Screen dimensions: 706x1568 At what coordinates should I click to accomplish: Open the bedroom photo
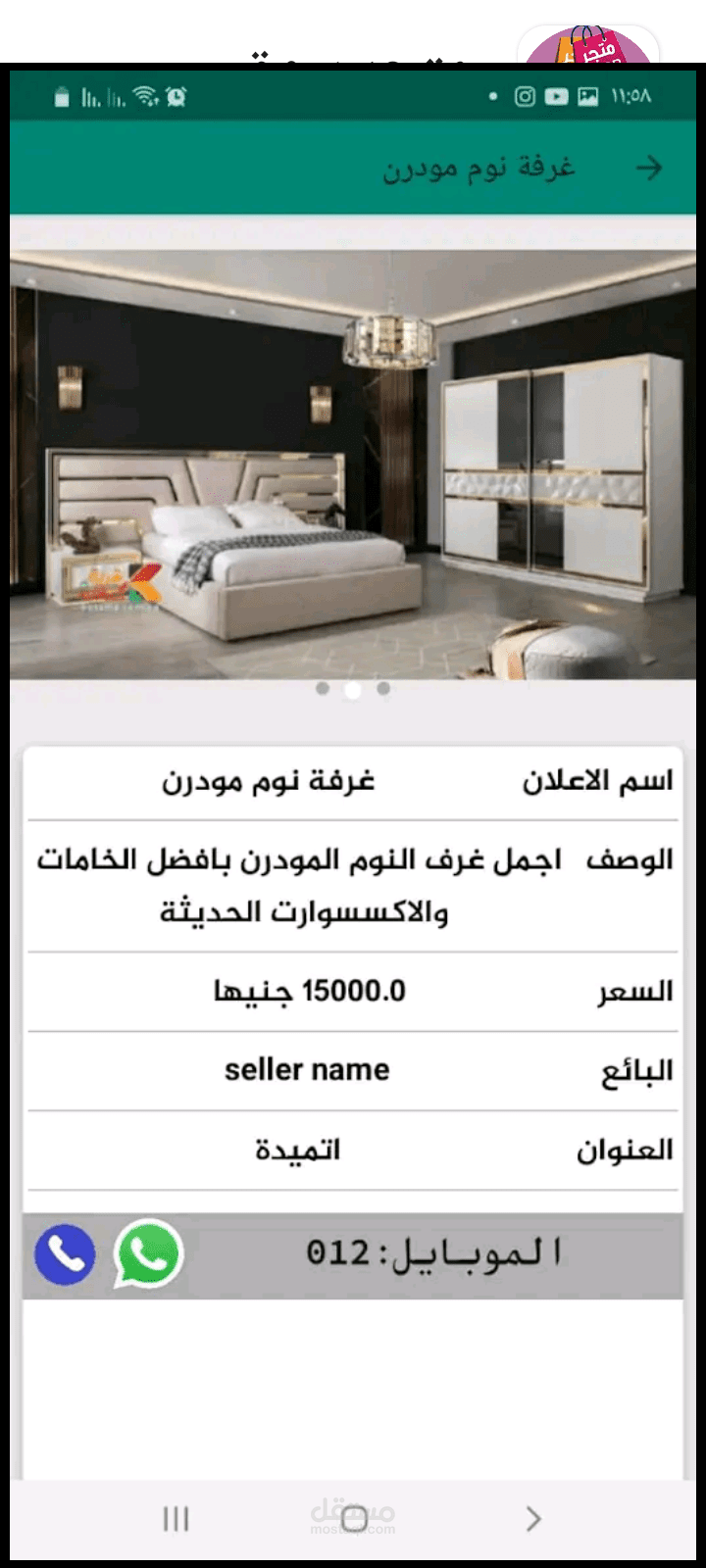(x=353, y=465)
